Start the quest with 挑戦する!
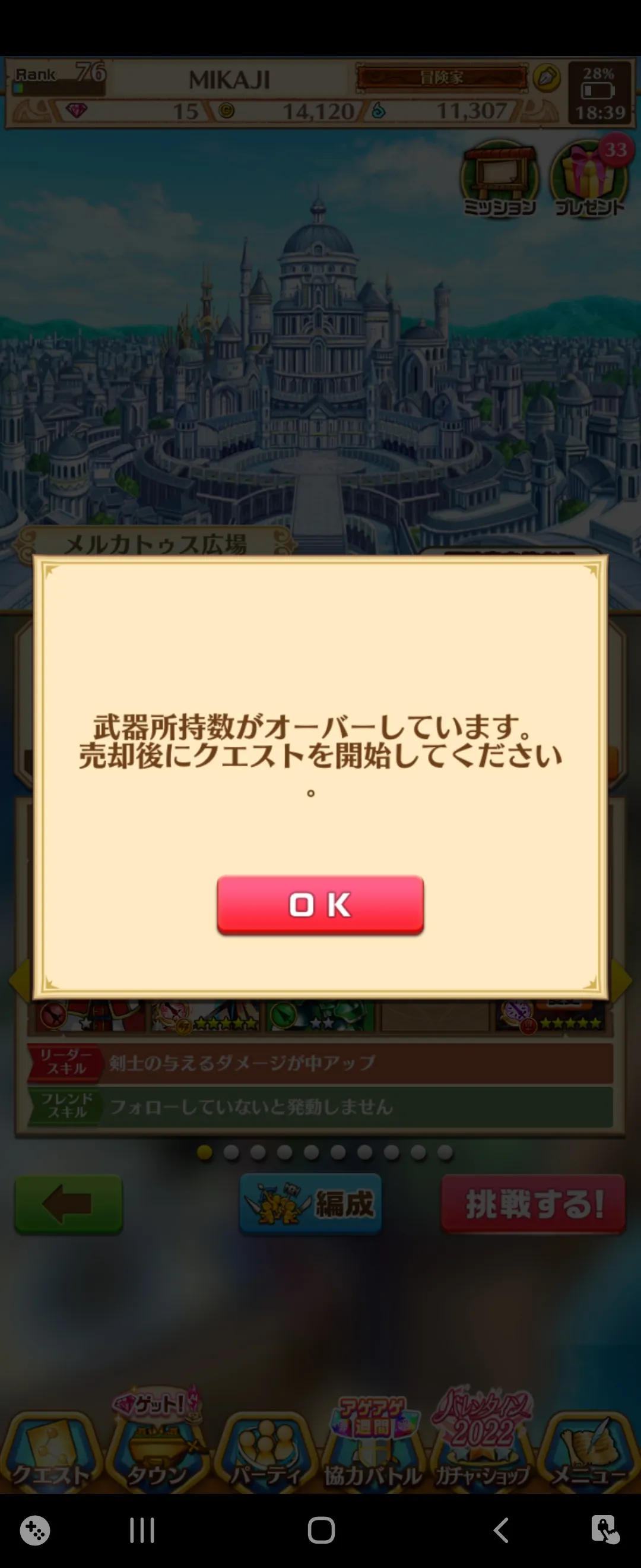This screenshot has height=1568, width=641. tap(533, 1205)
